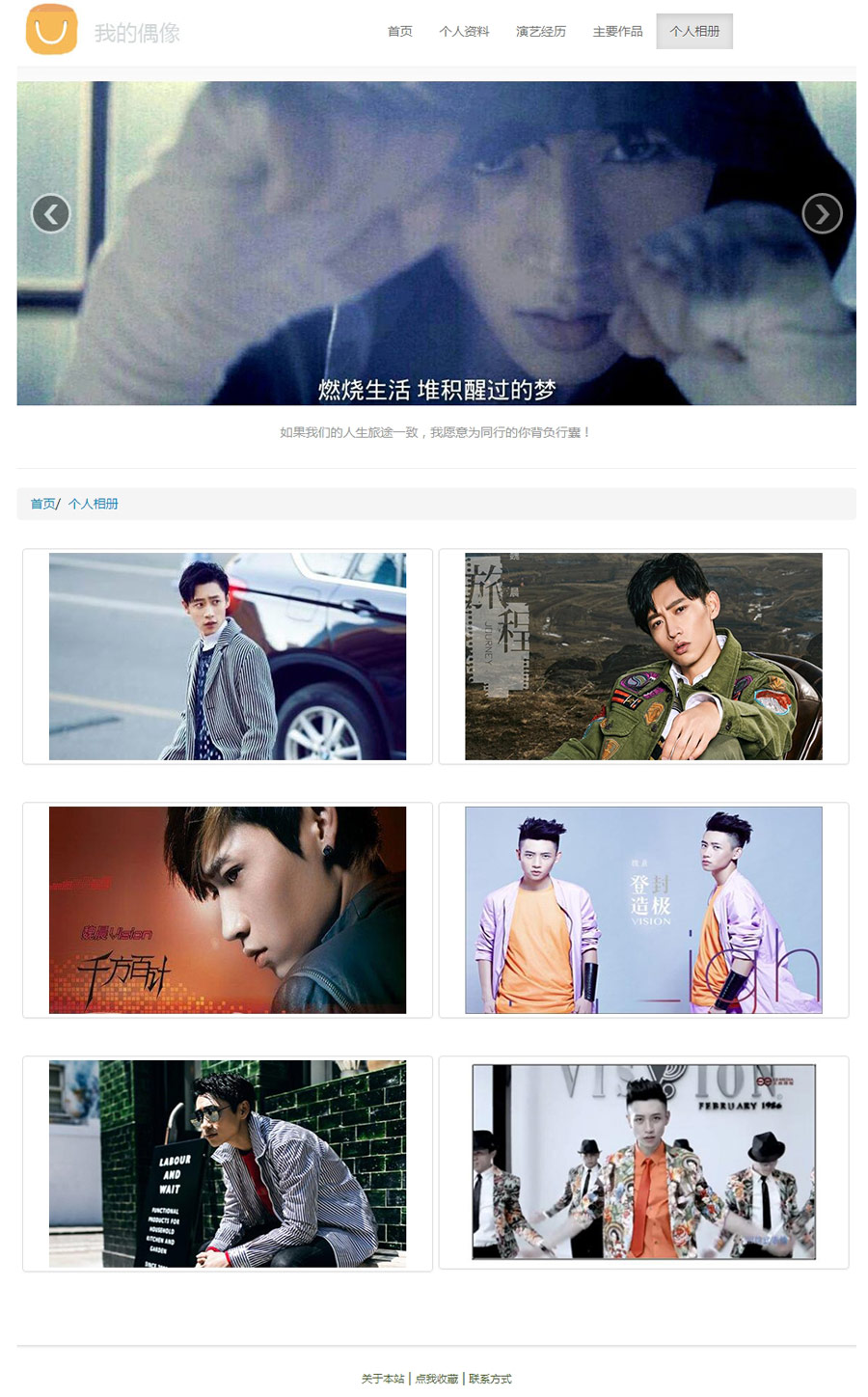Advance to next carousel slide
This screenshot has height=1397, width=868.
pyautogui.click(x=822, y=213)
